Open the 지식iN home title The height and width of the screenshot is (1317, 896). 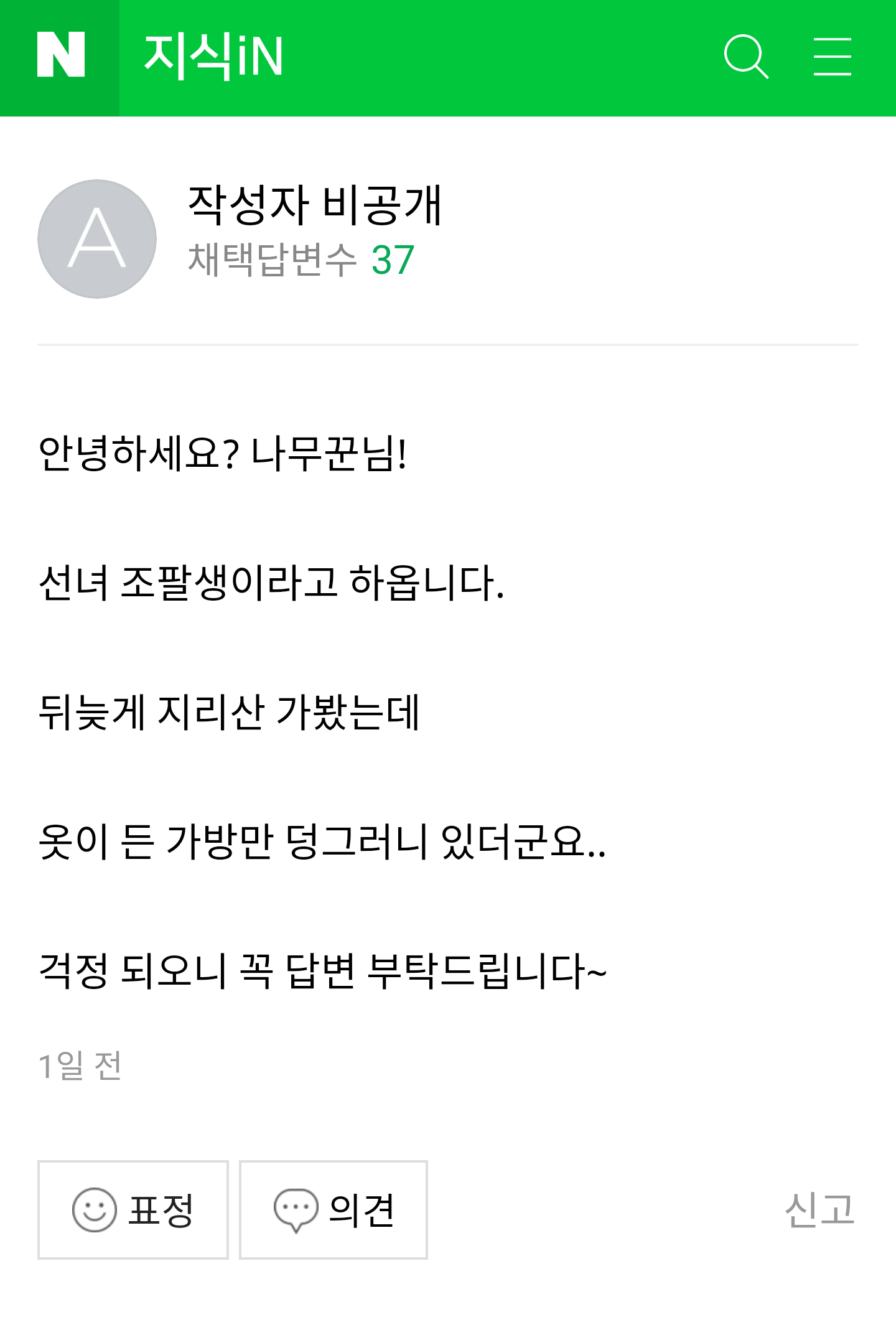point(213,57)
